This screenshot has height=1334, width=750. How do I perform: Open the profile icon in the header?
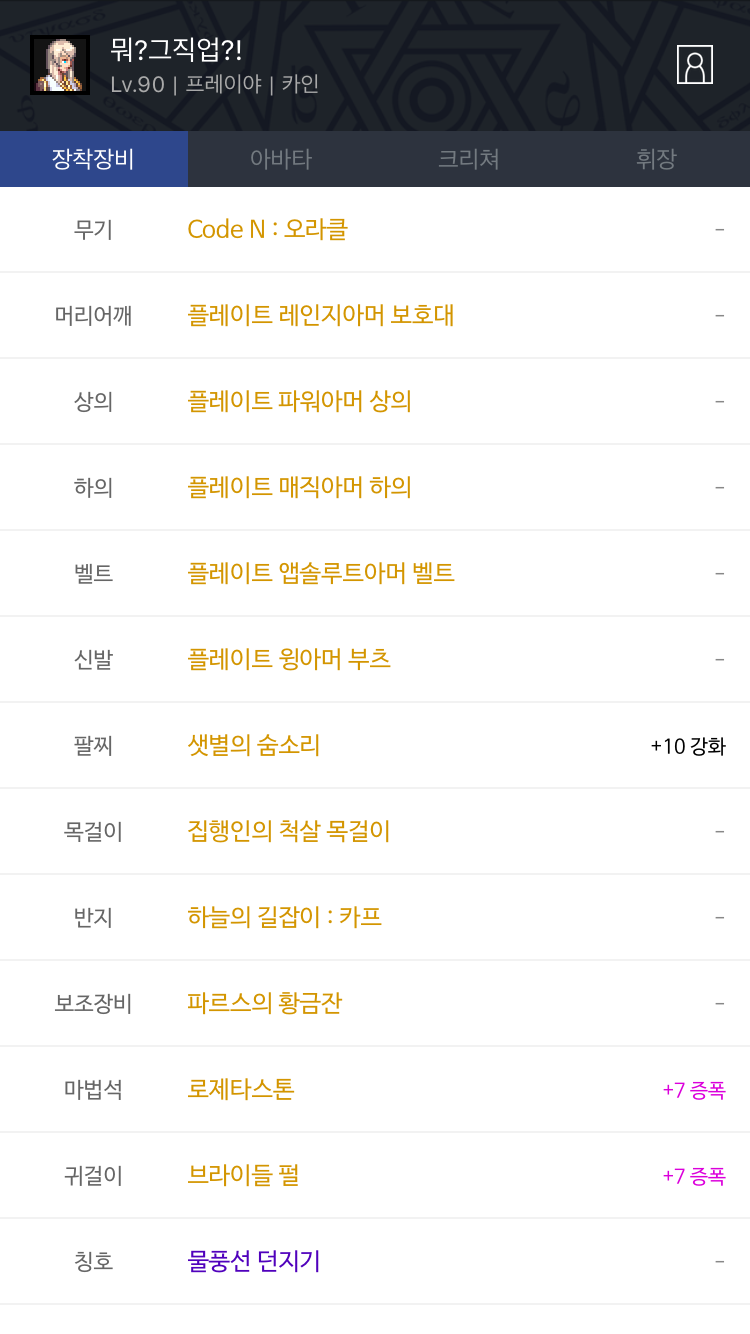(x=694, y=64)
